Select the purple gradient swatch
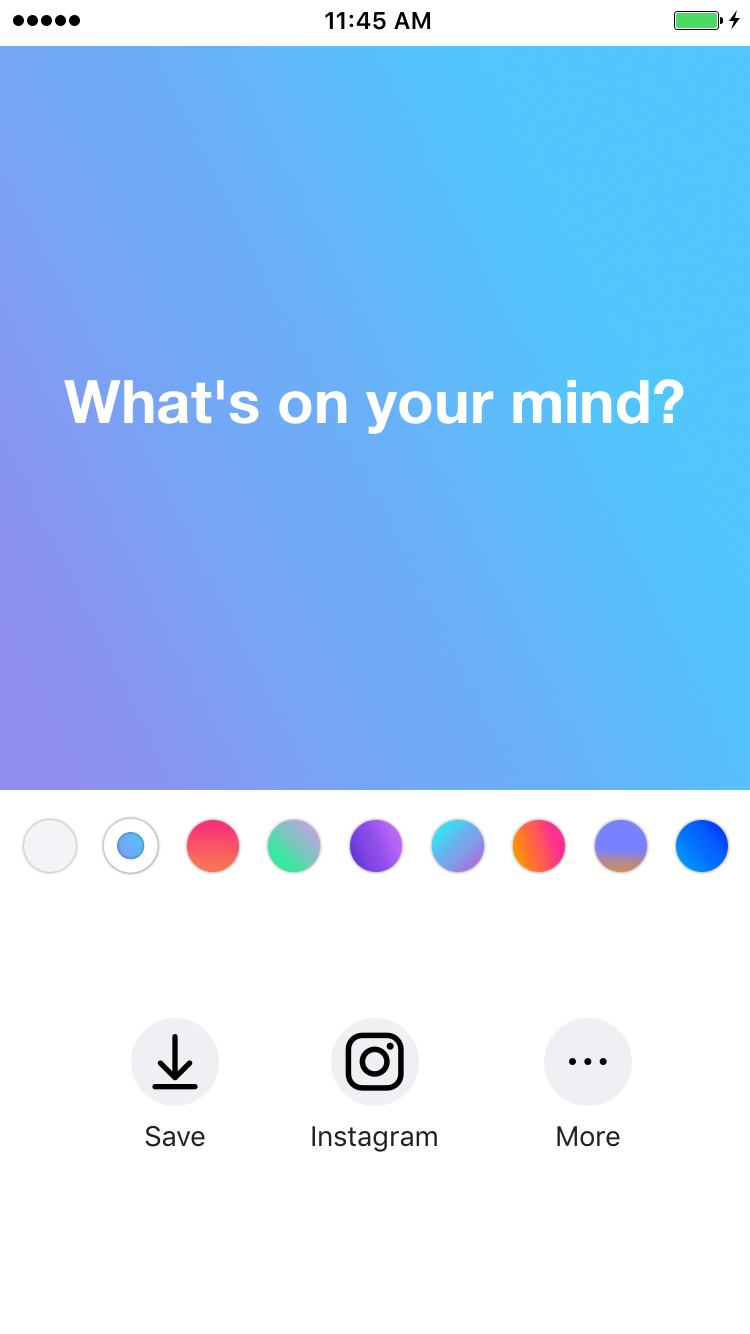 coord(376,845)
